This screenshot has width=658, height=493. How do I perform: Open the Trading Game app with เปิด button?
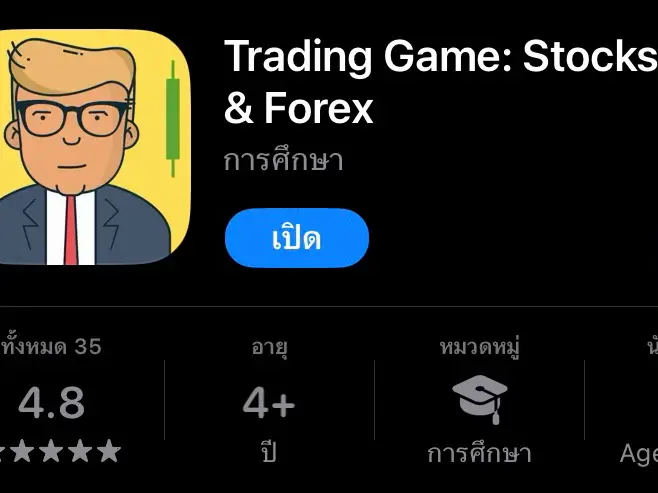296,239
